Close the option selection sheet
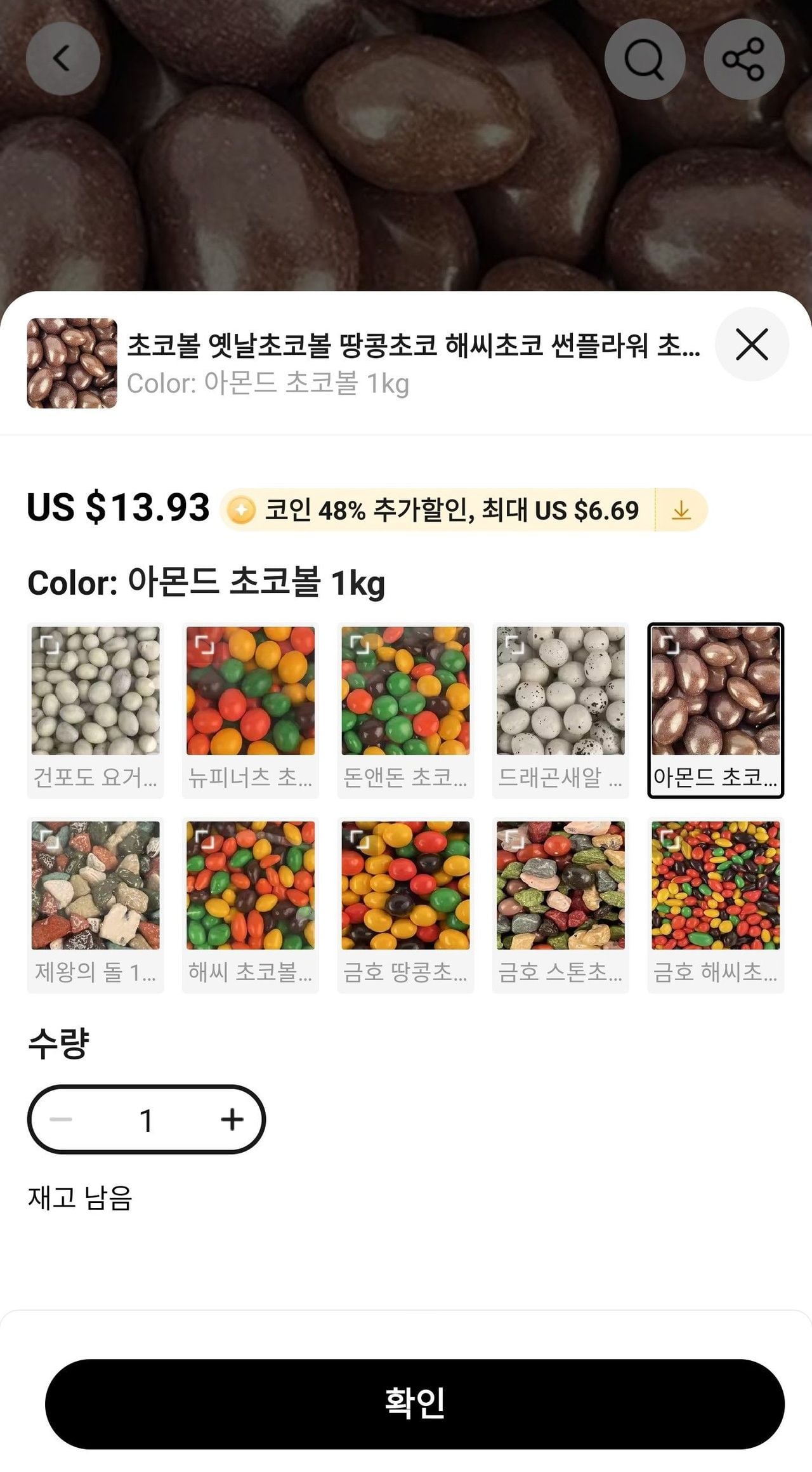 click(x=752, y=345)
